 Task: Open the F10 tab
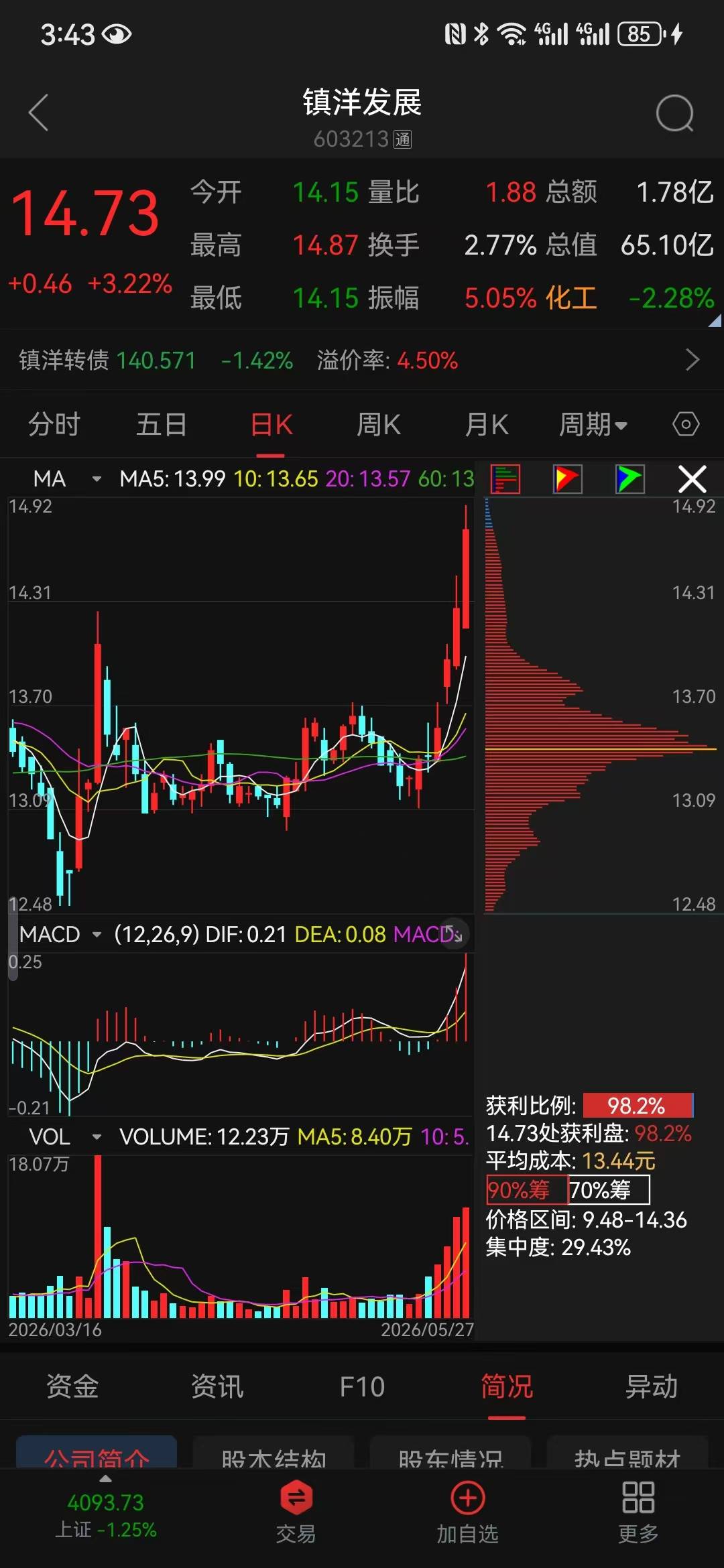click(x=362, y=1387)
